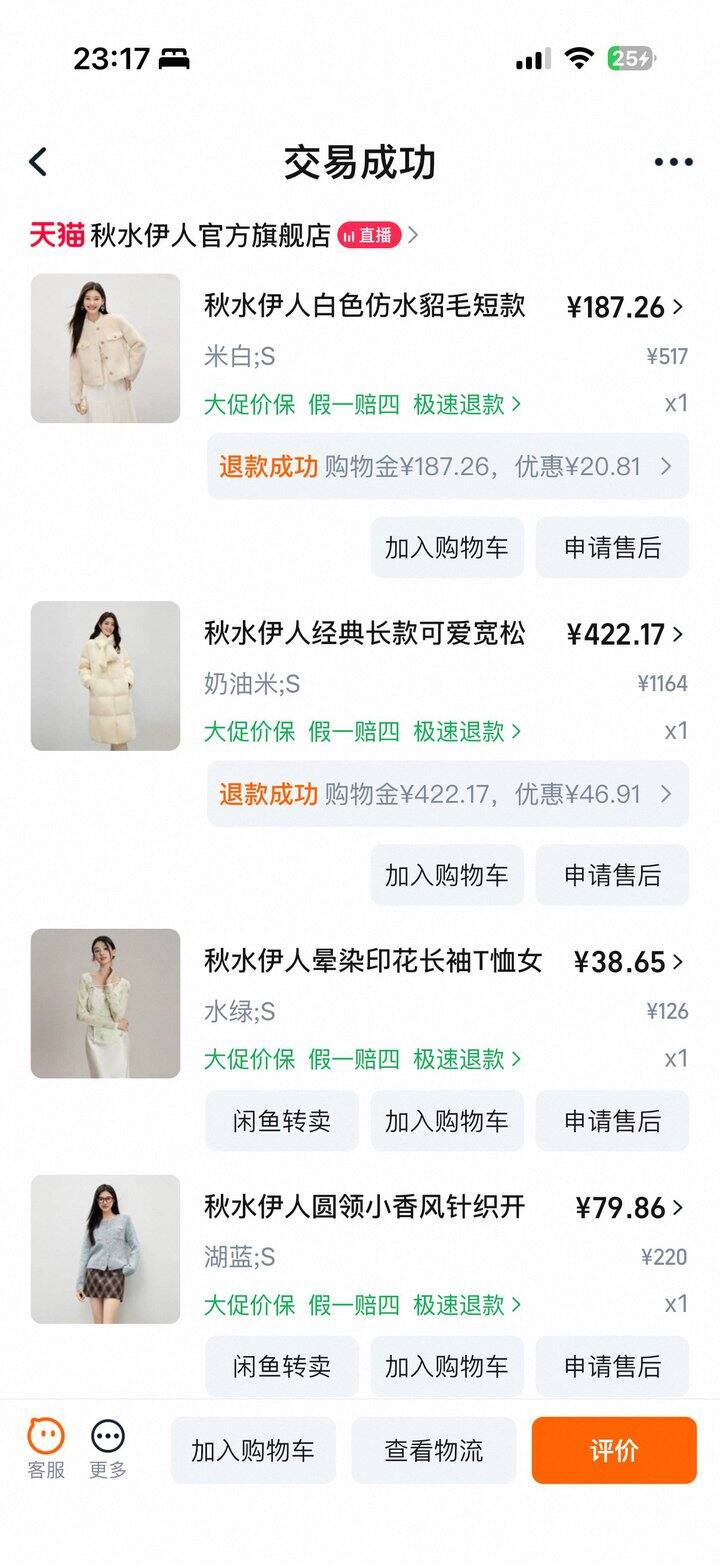Add the 水绿 T-shirt to cart

click(447, 1121)
